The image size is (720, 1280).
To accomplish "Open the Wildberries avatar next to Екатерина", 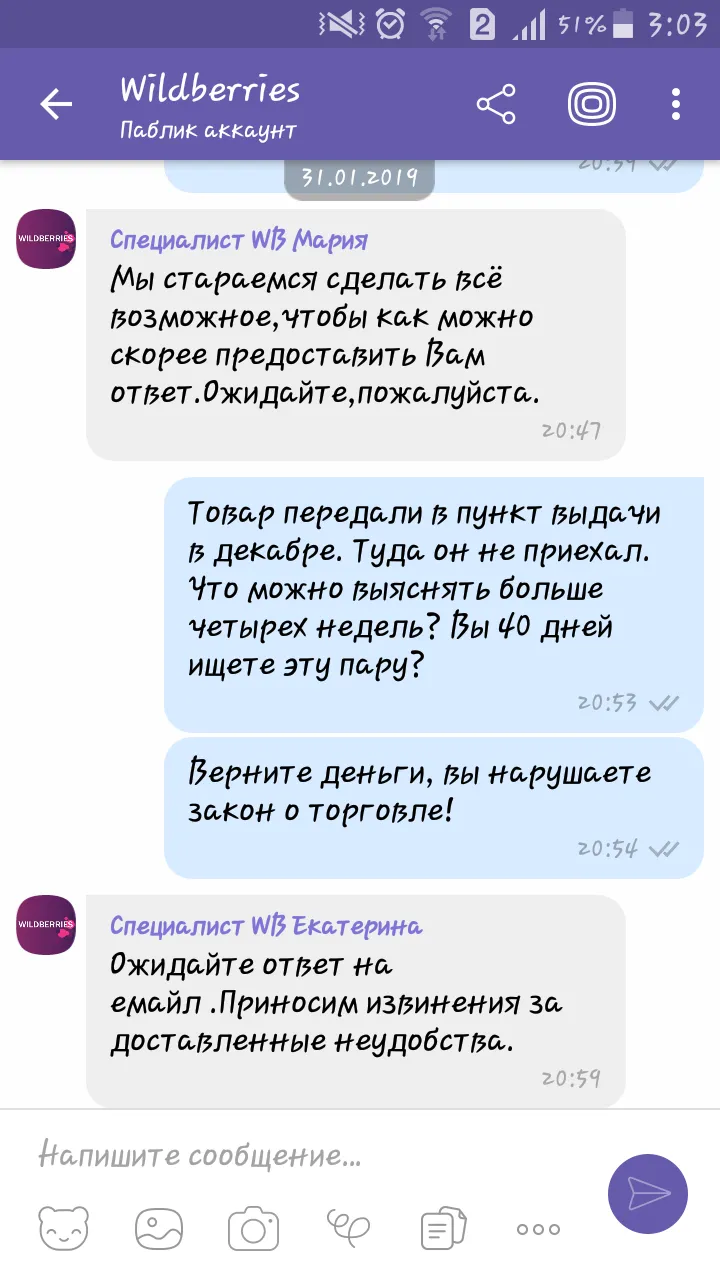I will click(x=46, y=924).
